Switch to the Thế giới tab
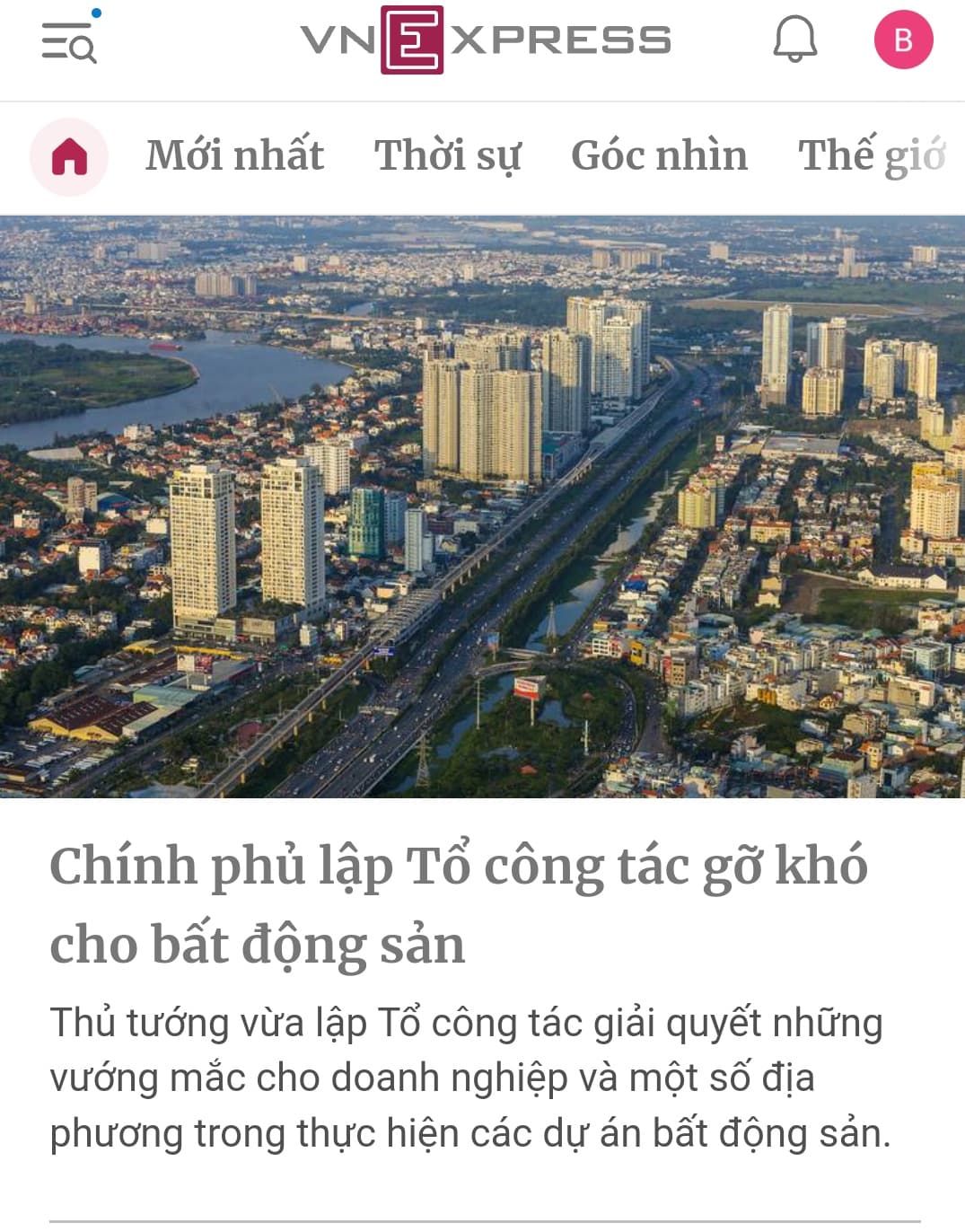 tap(871, 155)
